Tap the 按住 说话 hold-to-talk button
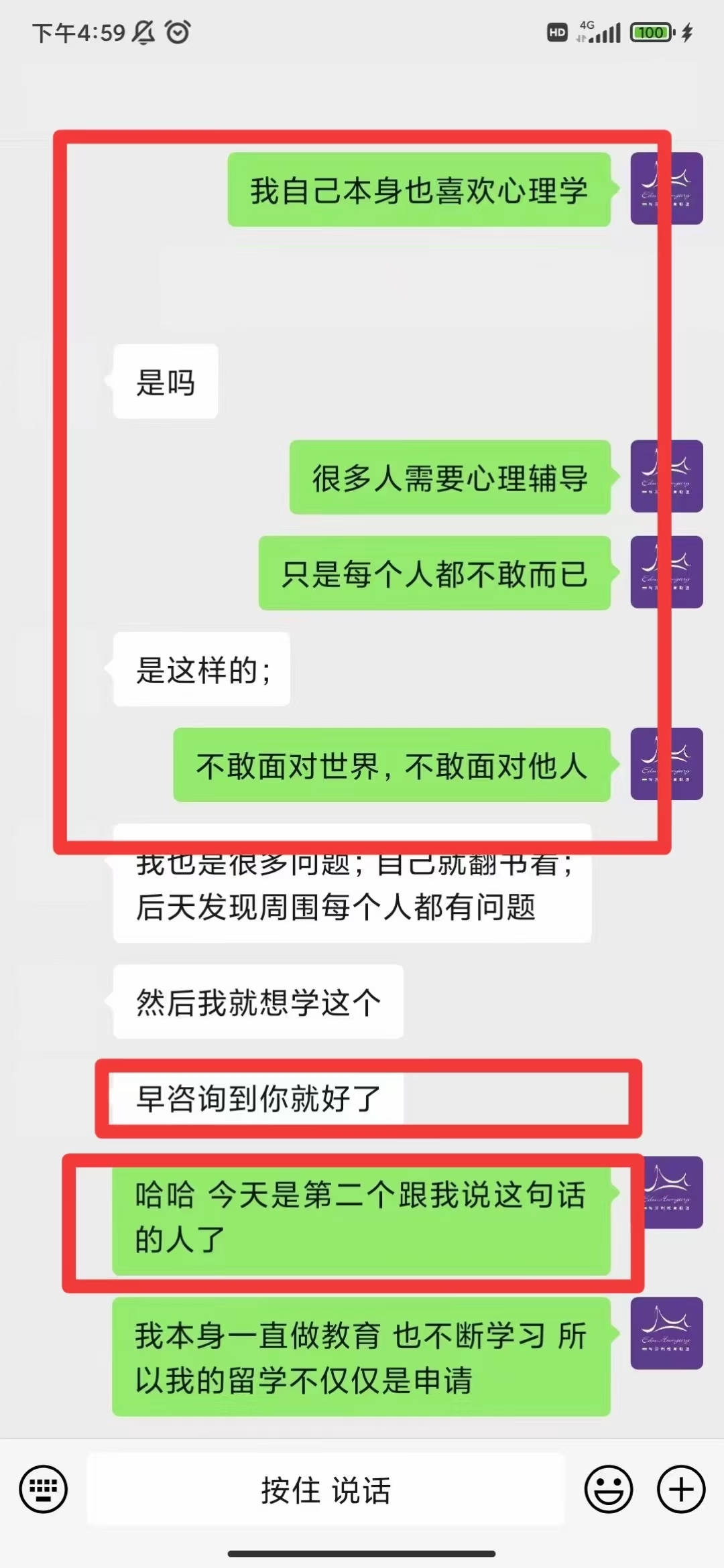724x1568 pixels. [x=326, y=1490]
